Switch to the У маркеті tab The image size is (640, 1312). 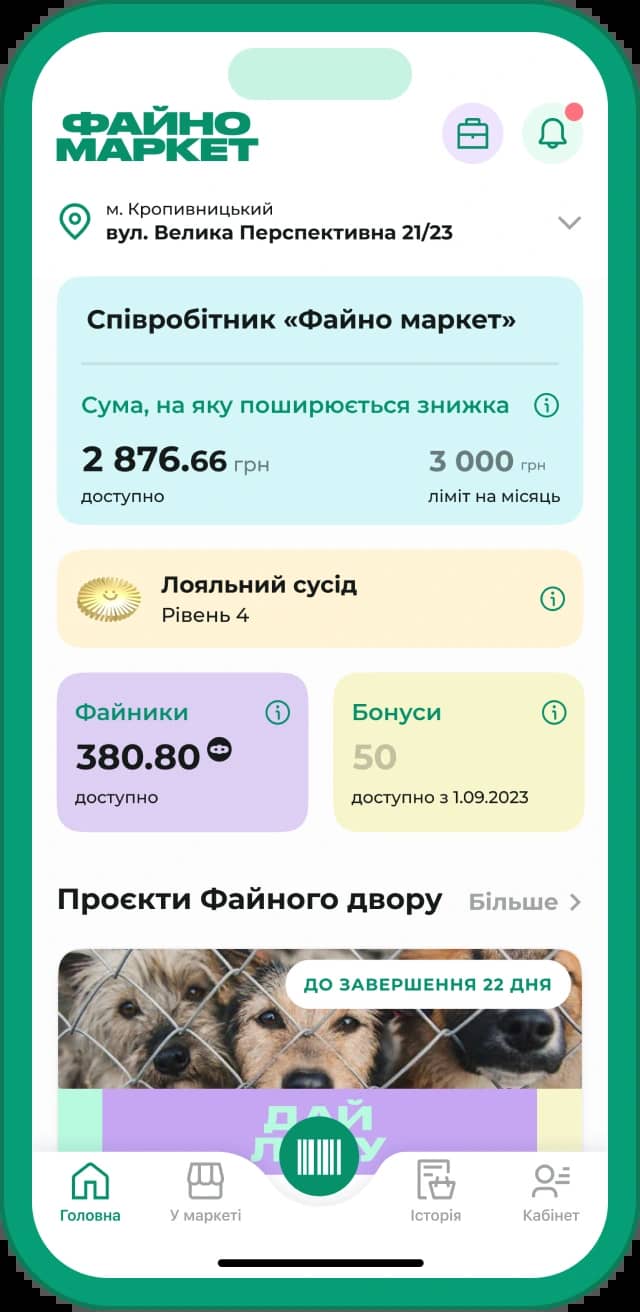pyautogui.click(x=205, y=1193)
